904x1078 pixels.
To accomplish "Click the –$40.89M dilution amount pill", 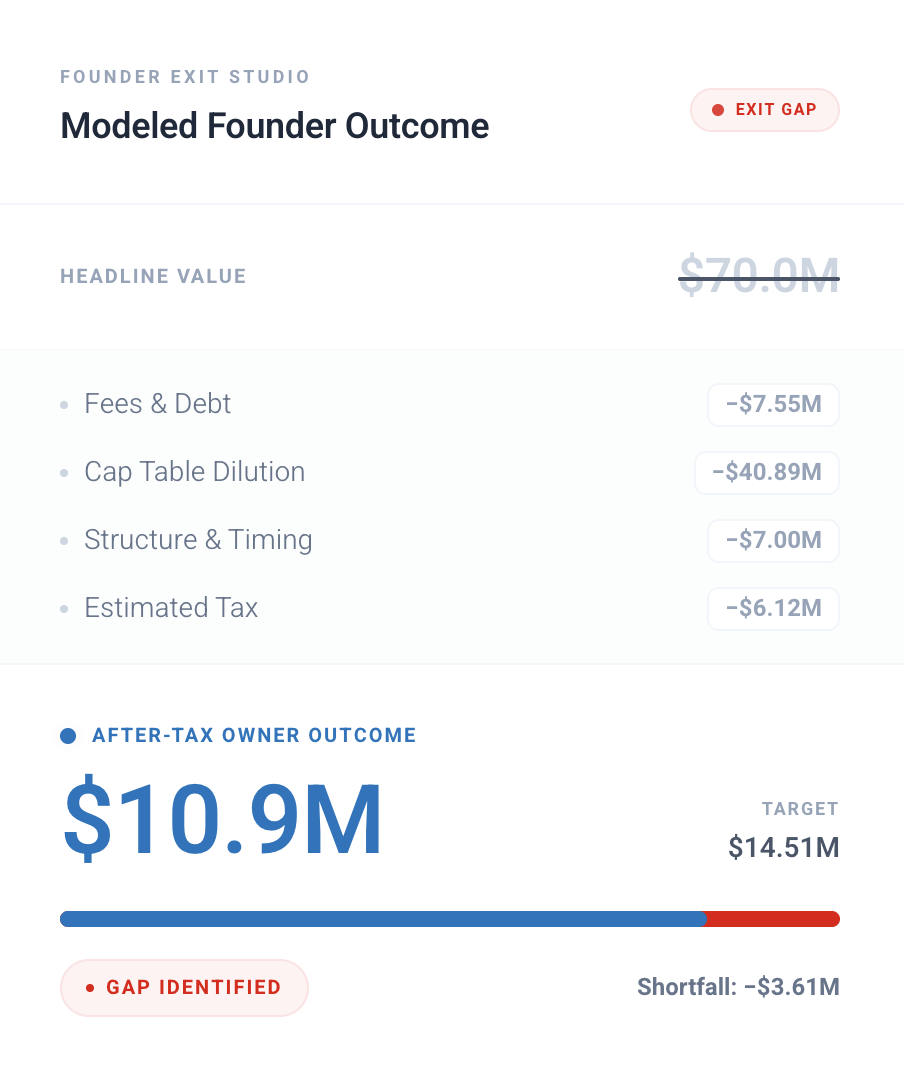I will click(x=767, y=472).
